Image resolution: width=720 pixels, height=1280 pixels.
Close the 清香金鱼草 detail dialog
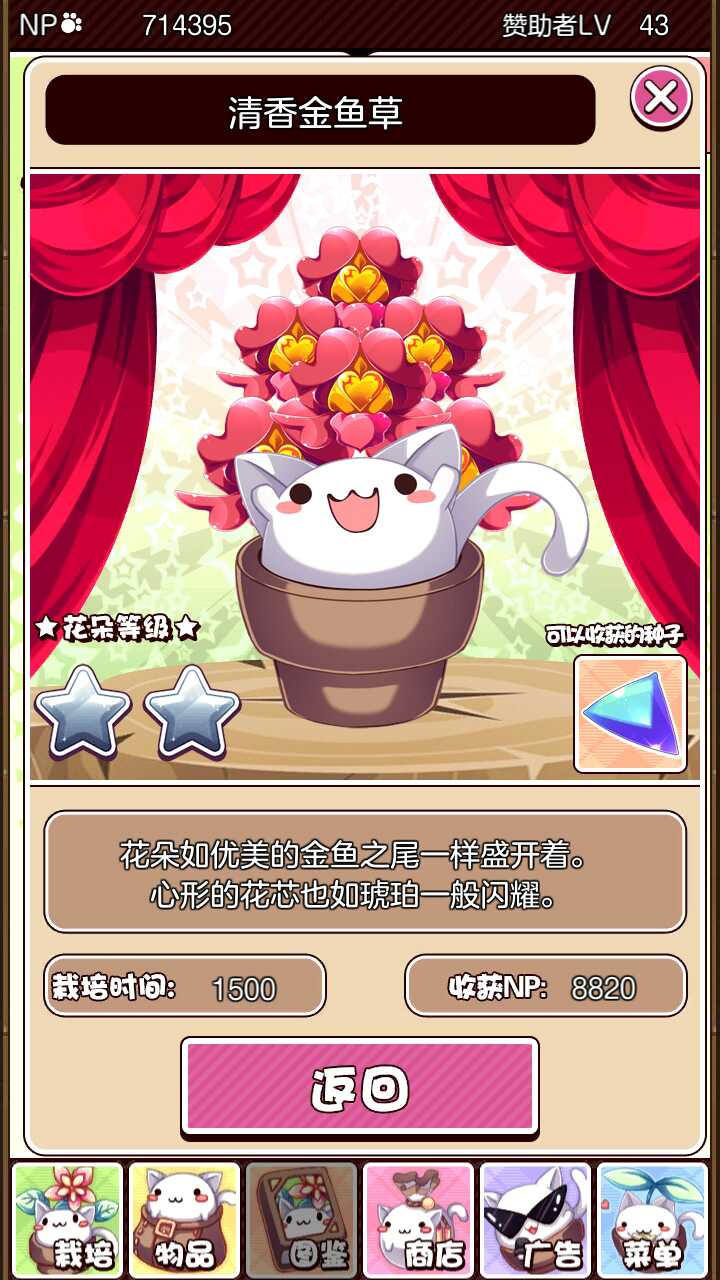pyautogui.click(x=660, y=98)
